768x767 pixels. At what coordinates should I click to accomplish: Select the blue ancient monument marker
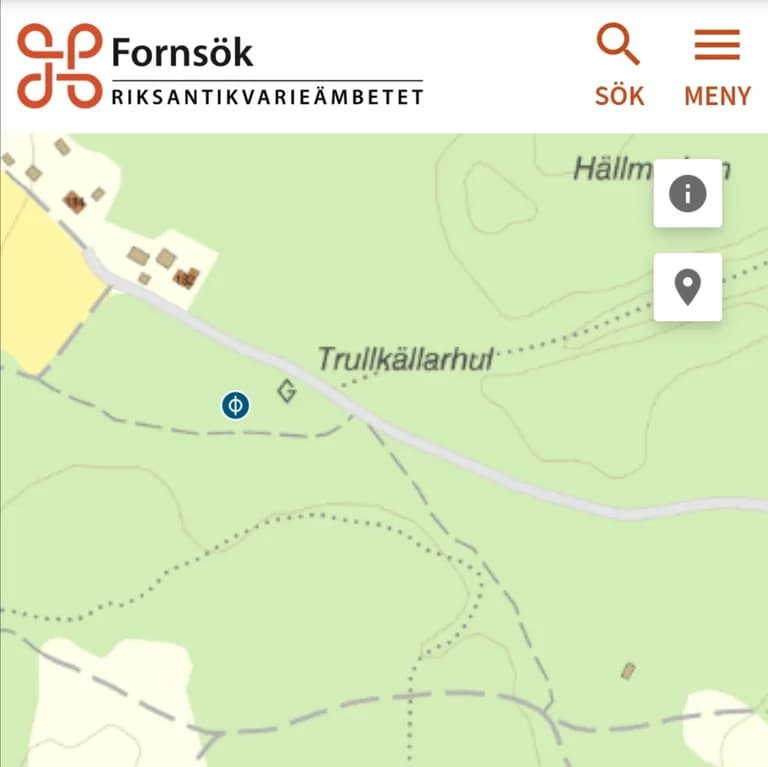[x=235, y=405]
